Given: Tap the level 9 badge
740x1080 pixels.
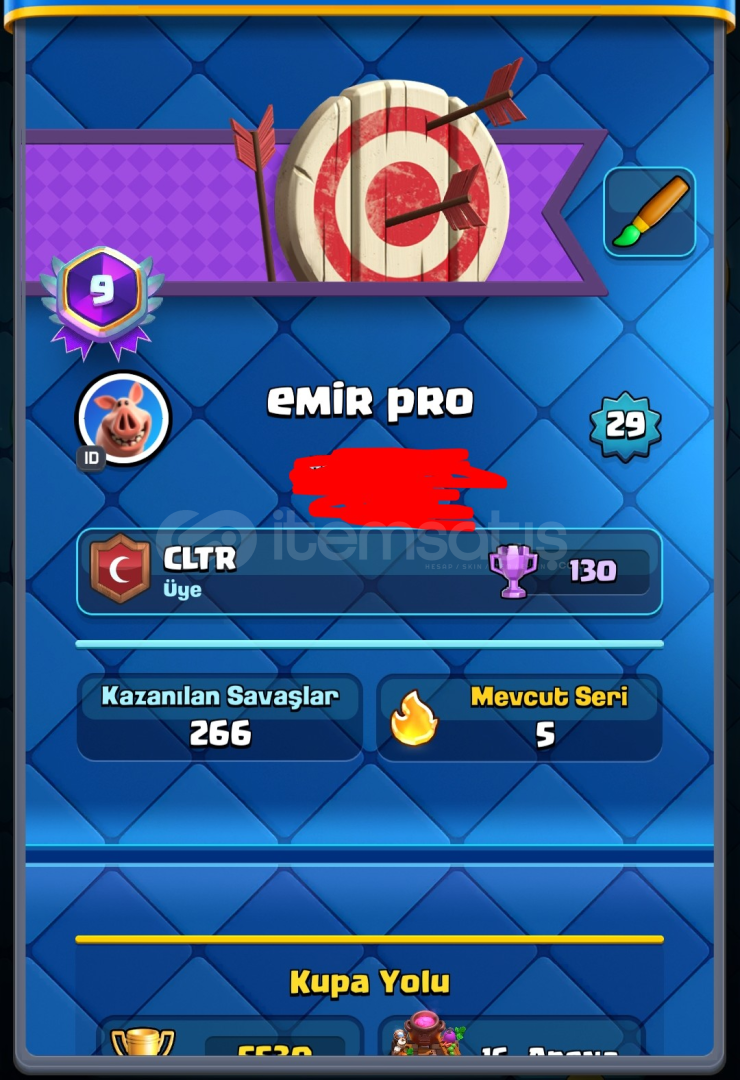Looking at the screenshot, I should point(101,291).
